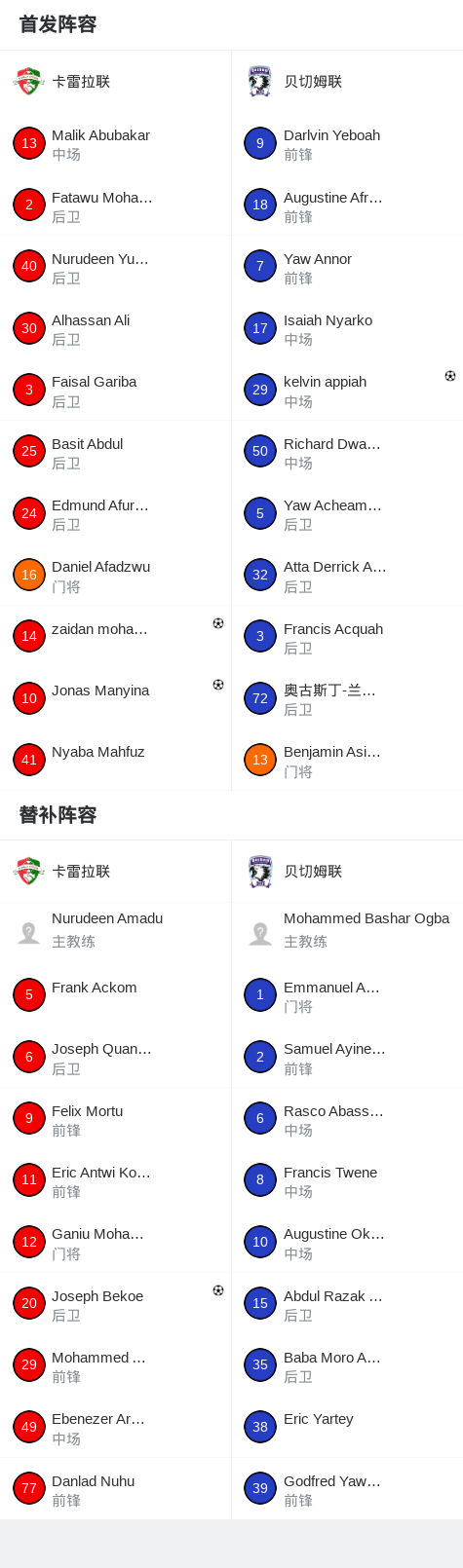Viewport: 463px width, 1568px height.
Task: Open goalkeeper Daniel Afadzwu's profile
Action: [115, 576]
